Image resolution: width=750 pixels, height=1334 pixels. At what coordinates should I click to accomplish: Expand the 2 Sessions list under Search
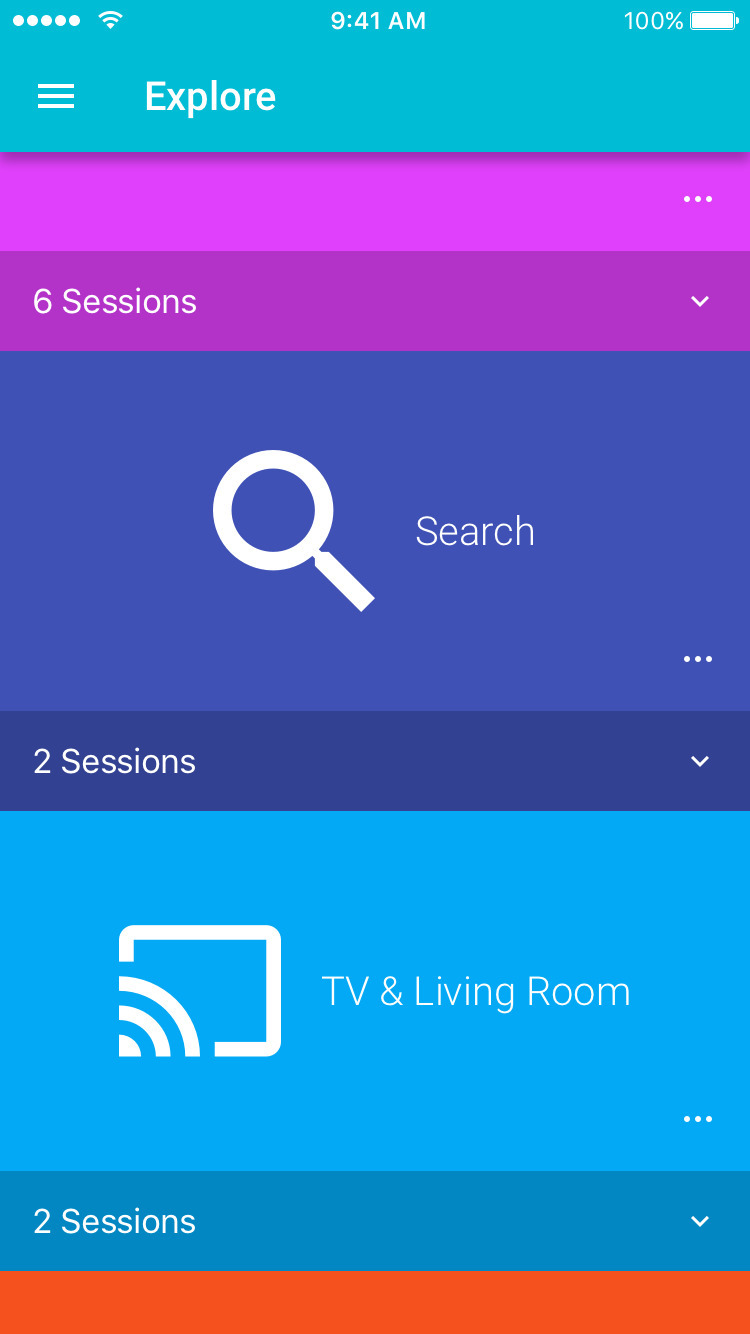pos(700,761)
